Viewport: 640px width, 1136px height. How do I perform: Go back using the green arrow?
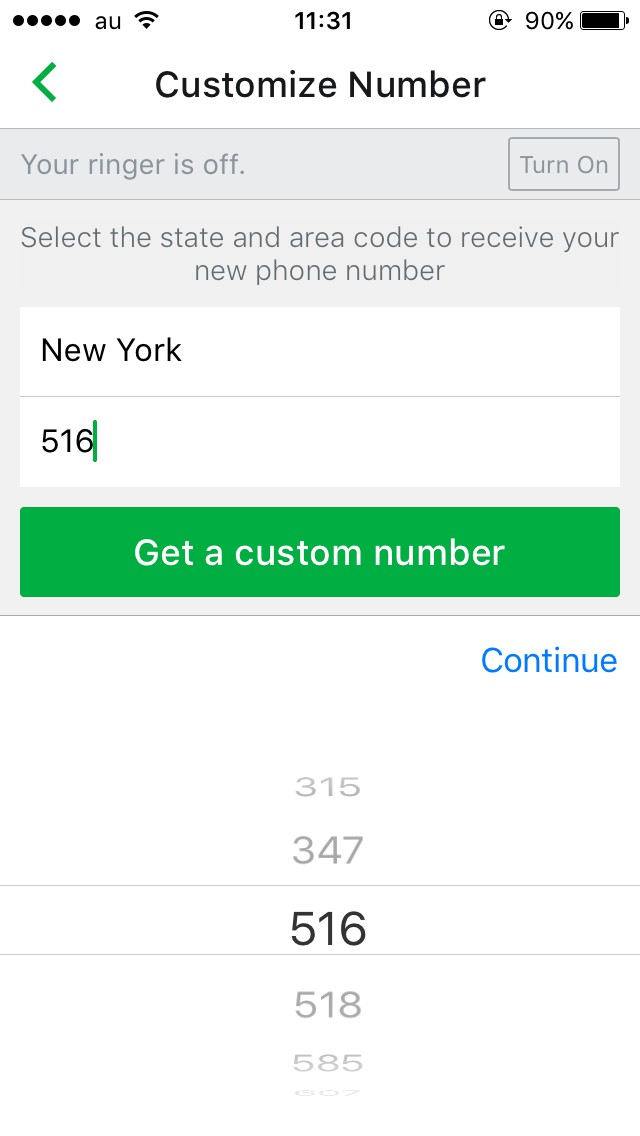point(44,83)
